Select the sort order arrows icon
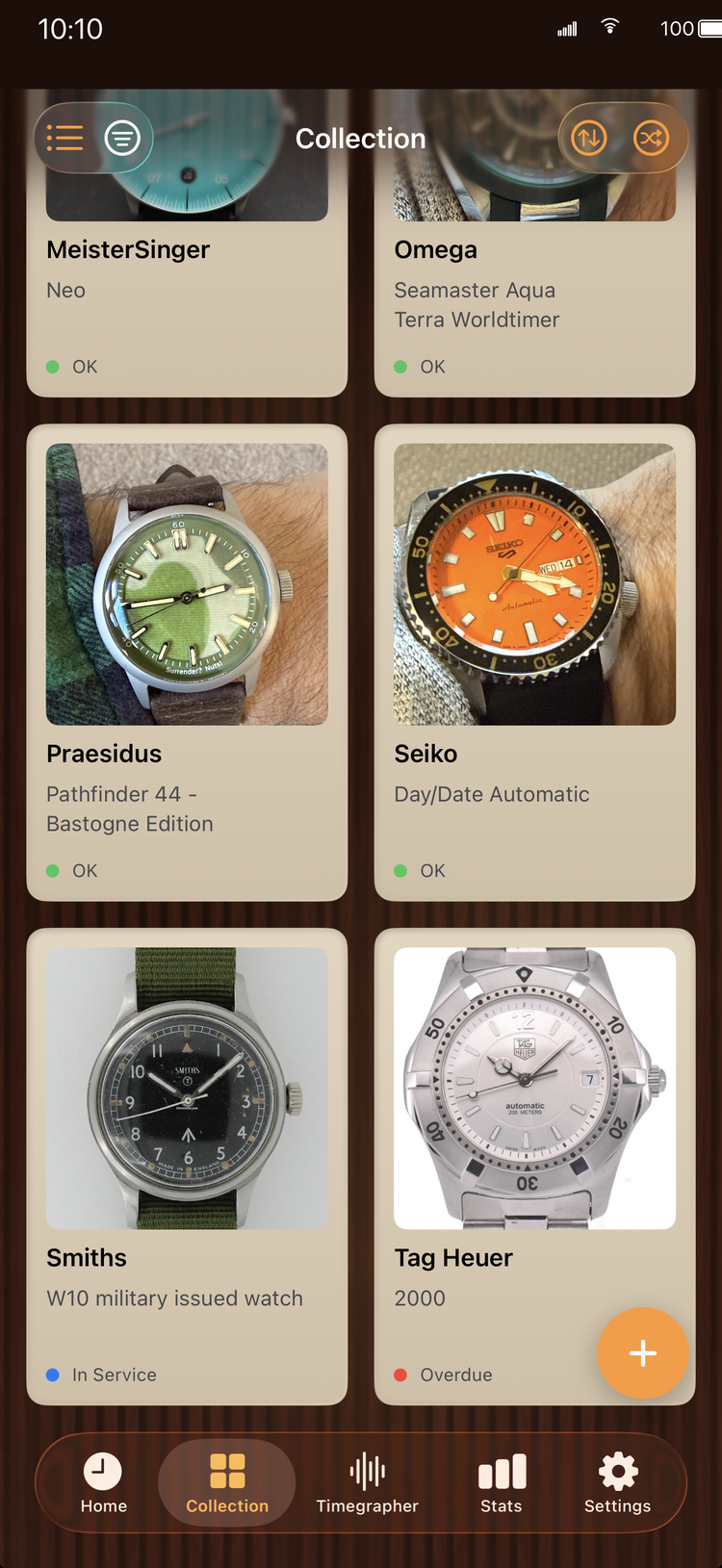This screenshot has width=722, height=1568. [x=588, y=138]
